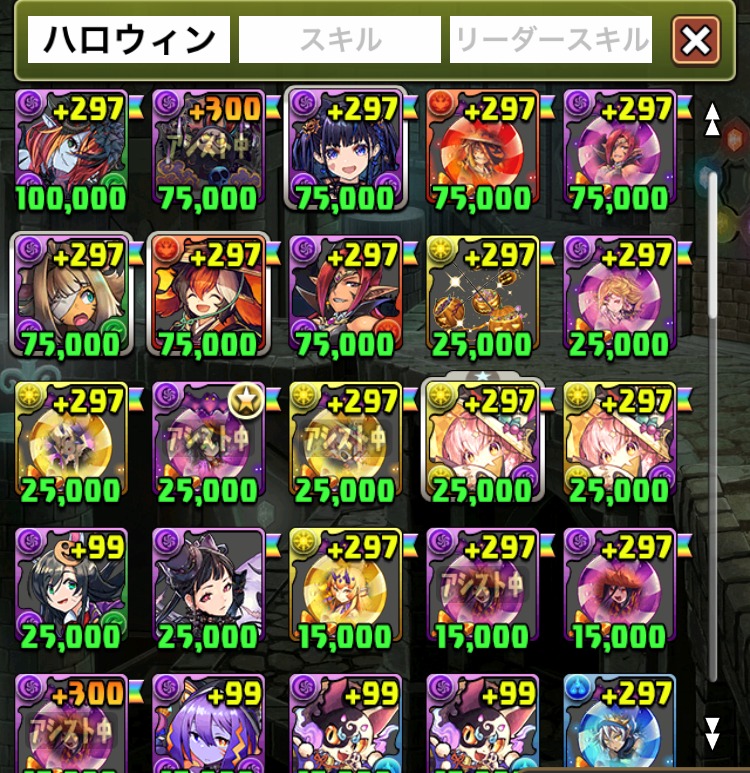Choose the golden pumpkin monster card
Viewport: 750px width, 773px height.
point(482,296)
